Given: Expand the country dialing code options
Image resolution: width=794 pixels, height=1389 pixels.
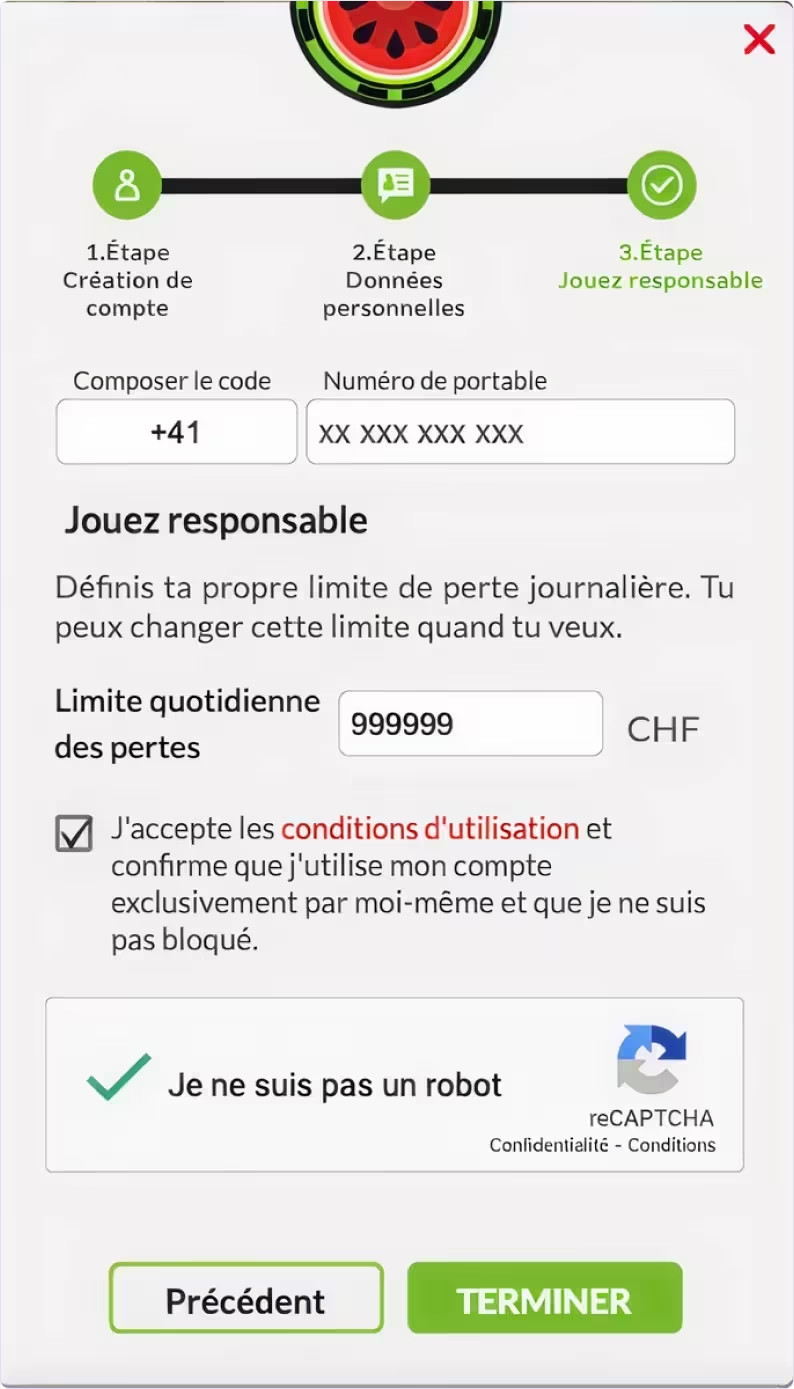Looking at the screenshot, I should 176,431.
